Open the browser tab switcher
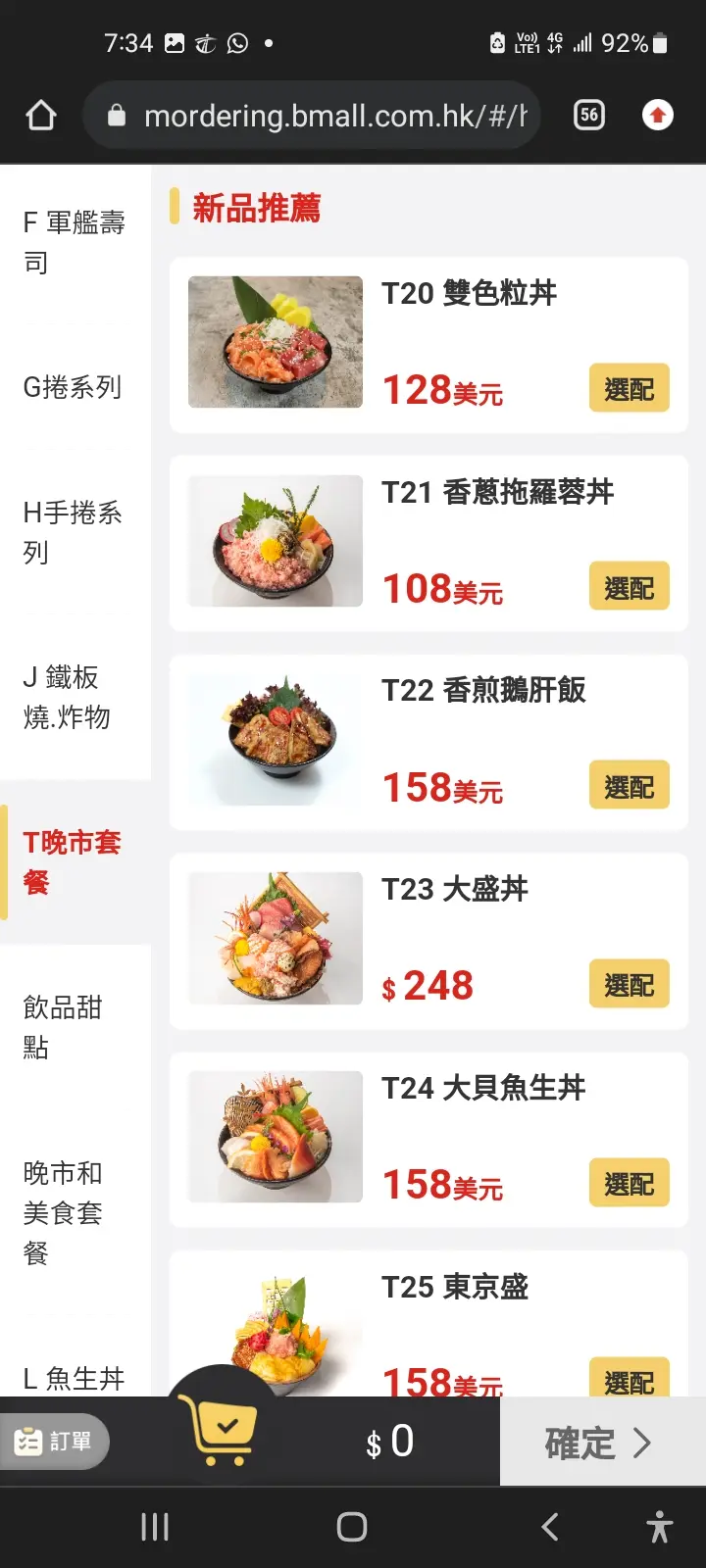Image resolution: width=706 pixels, height=1568 pixels. [x=588, y=116]
